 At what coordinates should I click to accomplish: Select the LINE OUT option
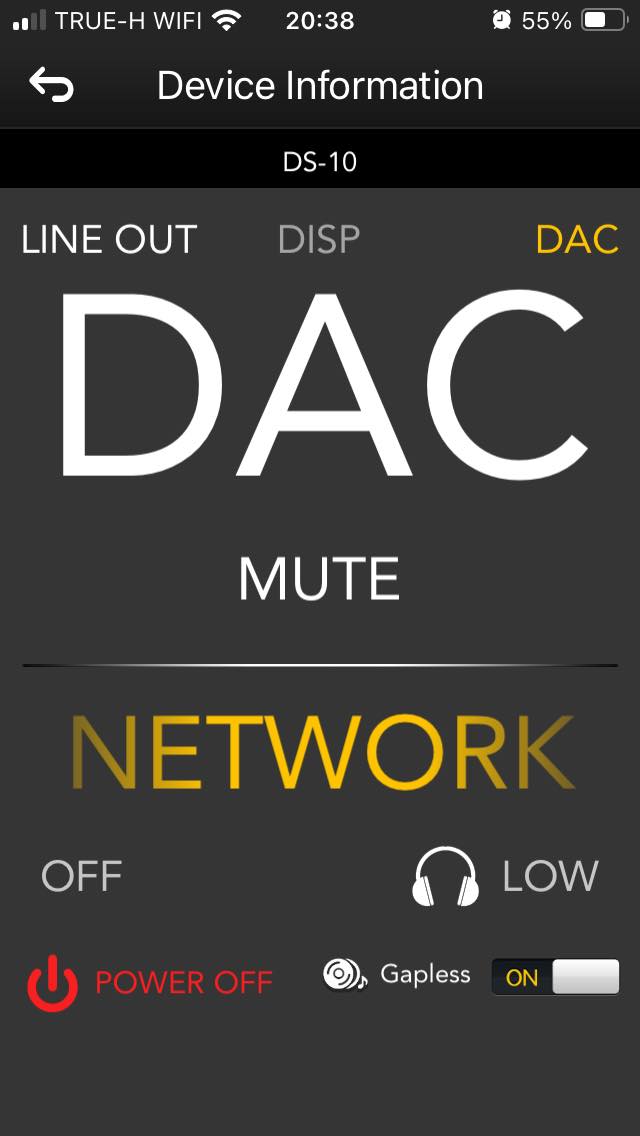tap(109, 240)
